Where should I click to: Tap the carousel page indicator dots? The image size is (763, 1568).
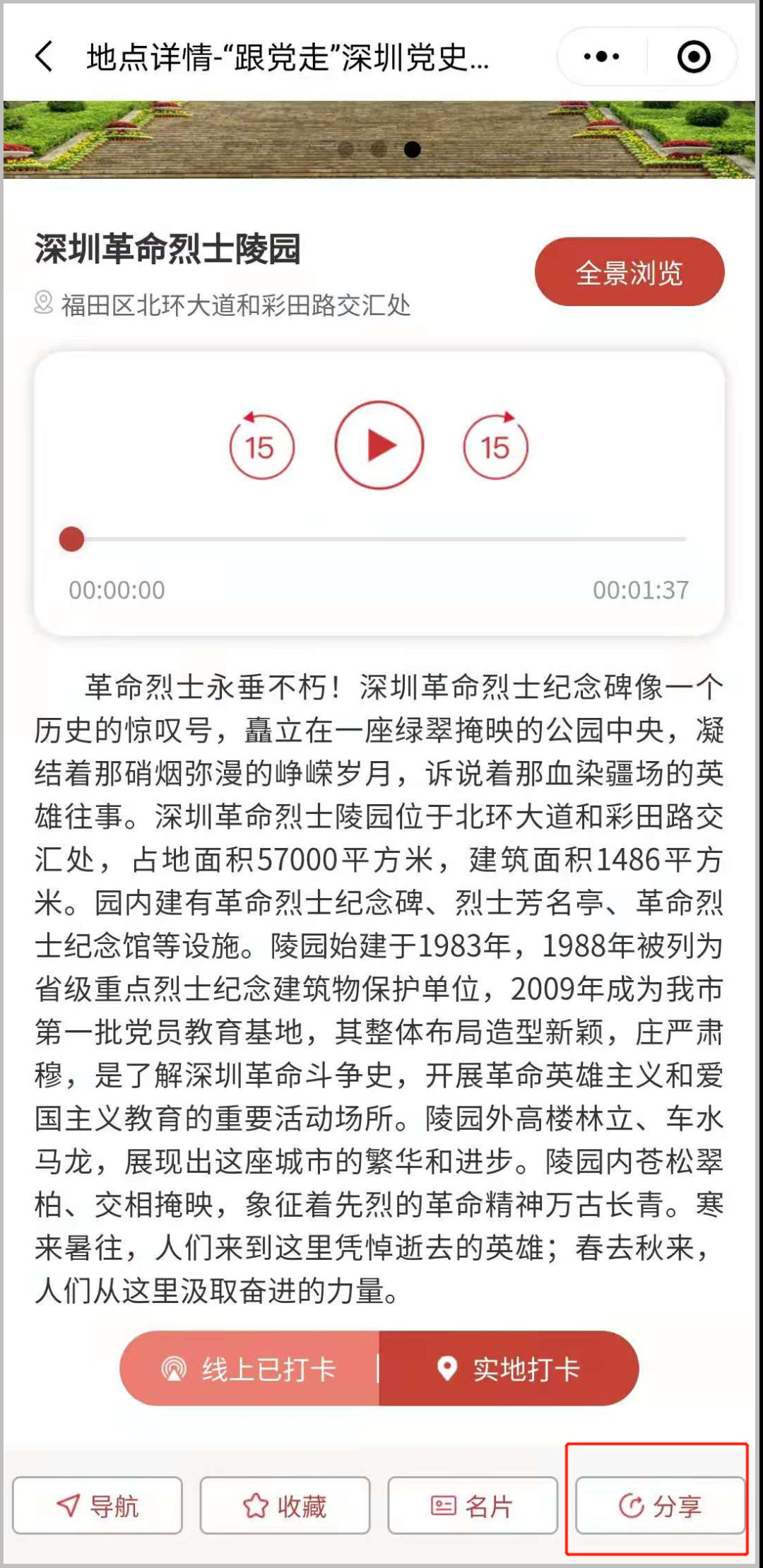tap(379, 149)
